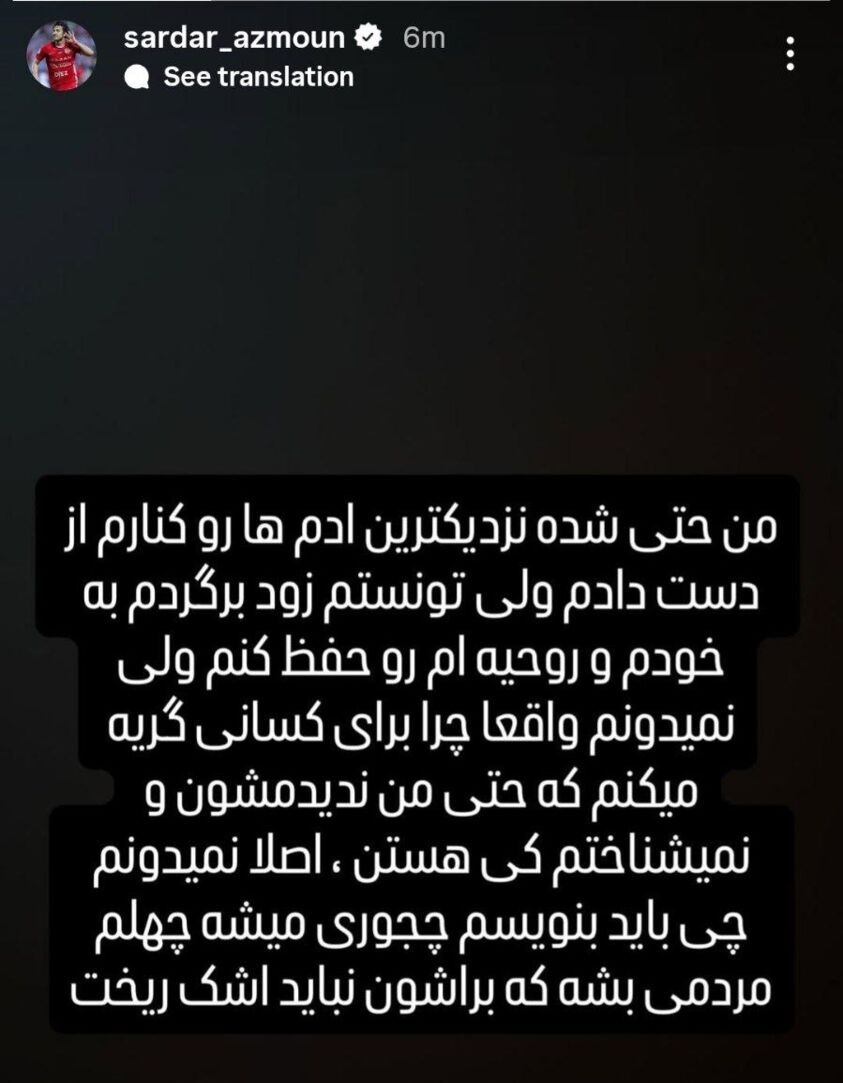Image resolution: width=843 pixels, height=1083 pixels.
Task: Click the verified badge next to the username
Action: coord(370,35)
